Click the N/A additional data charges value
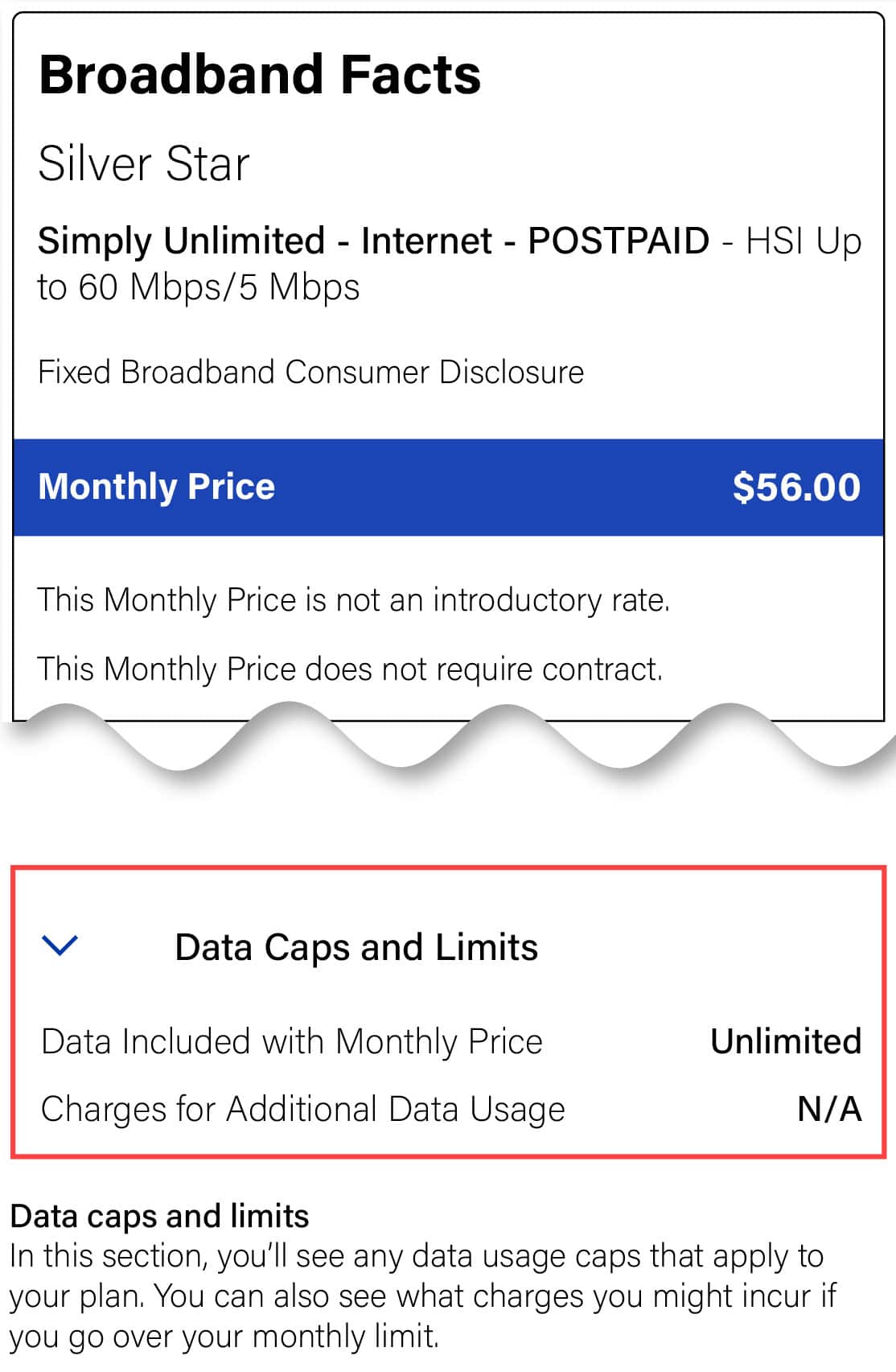 830,1108
